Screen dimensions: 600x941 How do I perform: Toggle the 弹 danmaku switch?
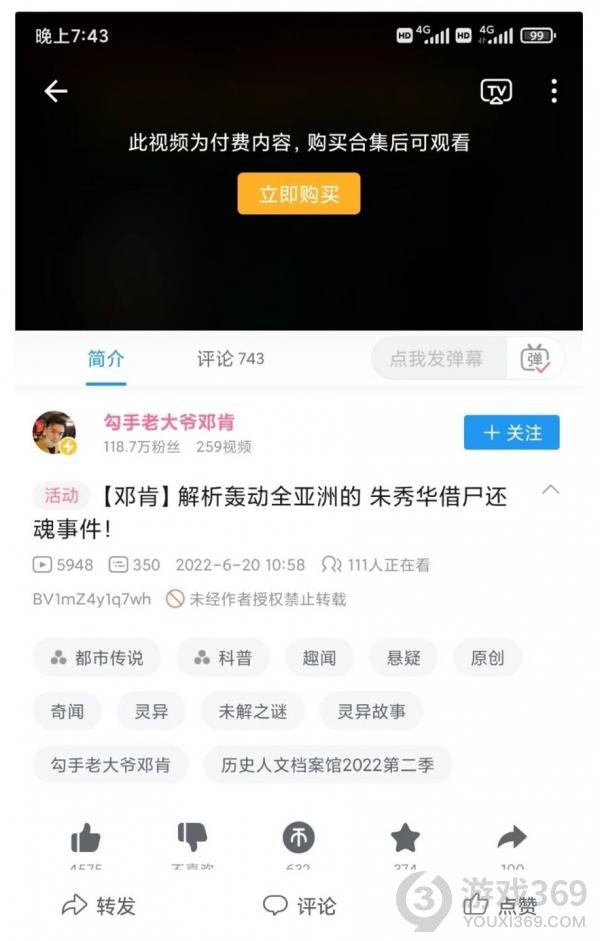pos(537,358)
